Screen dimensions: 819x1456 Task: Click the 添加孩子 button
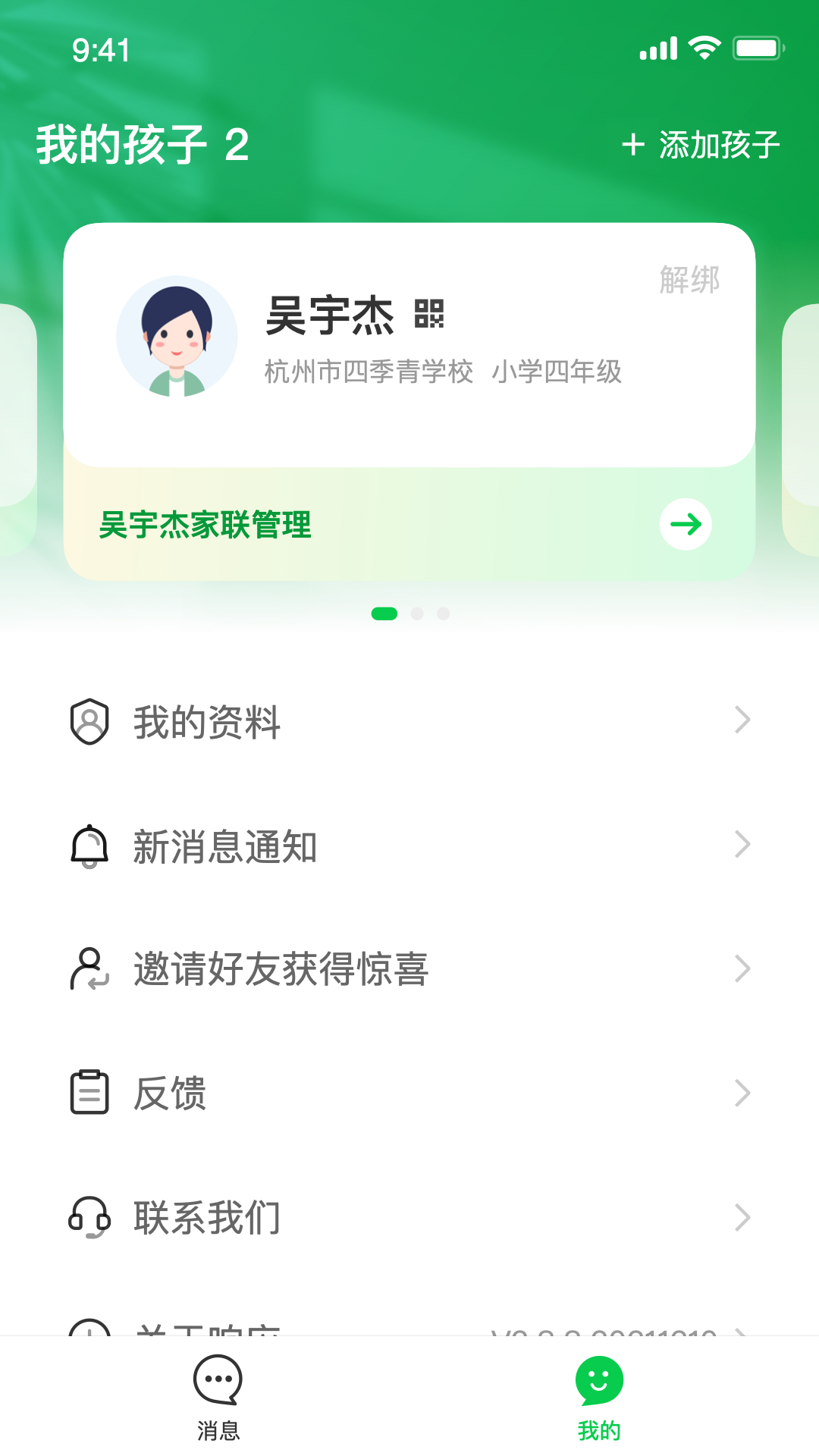tap(699, 146)
